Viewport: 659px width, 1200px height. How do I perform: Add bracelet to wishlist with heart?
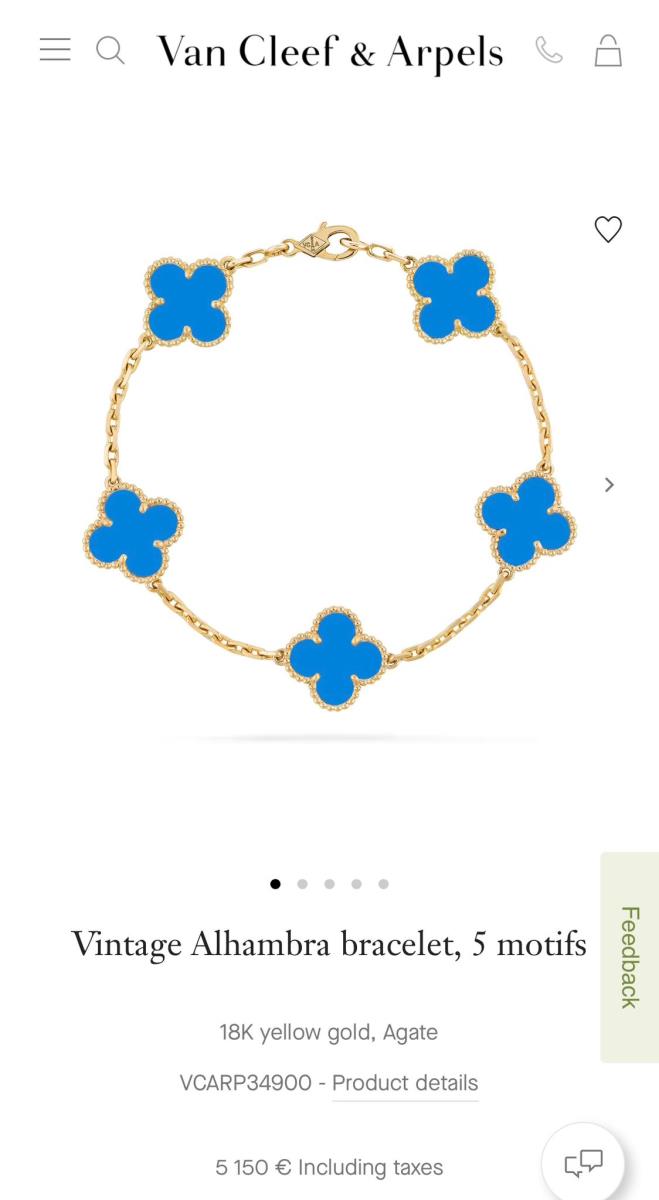[x=608, y=229]
